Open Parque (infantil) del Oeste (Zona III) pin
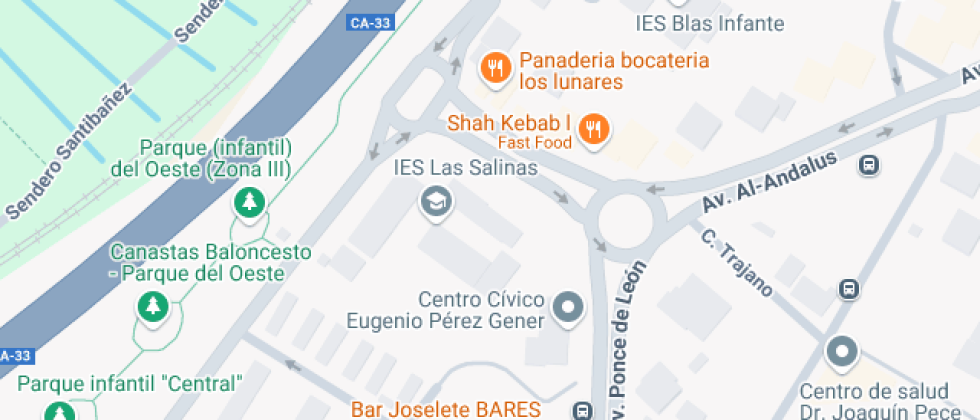This screenshot has height=420, width=980. 248,204
